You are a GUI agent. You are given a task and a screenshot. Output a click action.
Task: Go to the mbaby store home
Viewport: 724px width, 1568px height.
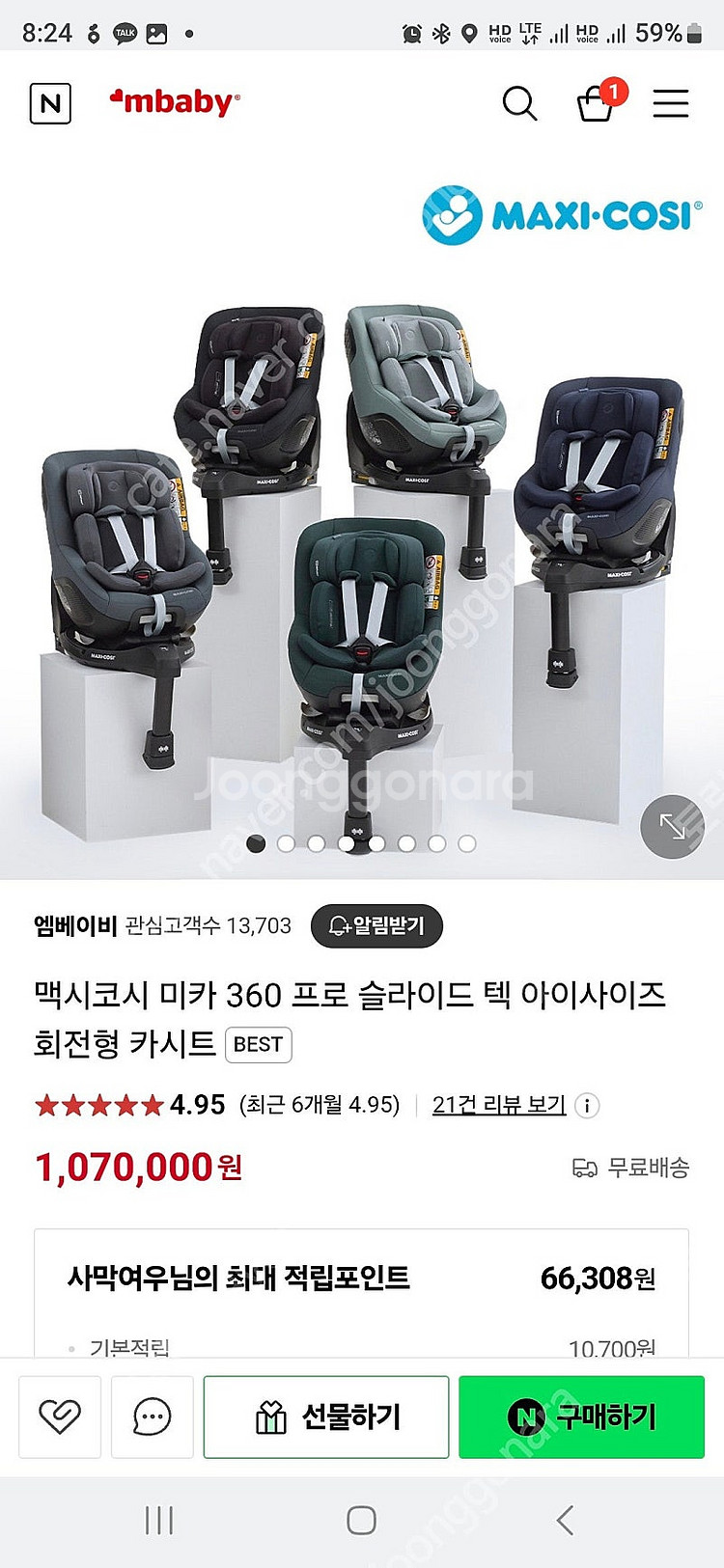point(175,102)
